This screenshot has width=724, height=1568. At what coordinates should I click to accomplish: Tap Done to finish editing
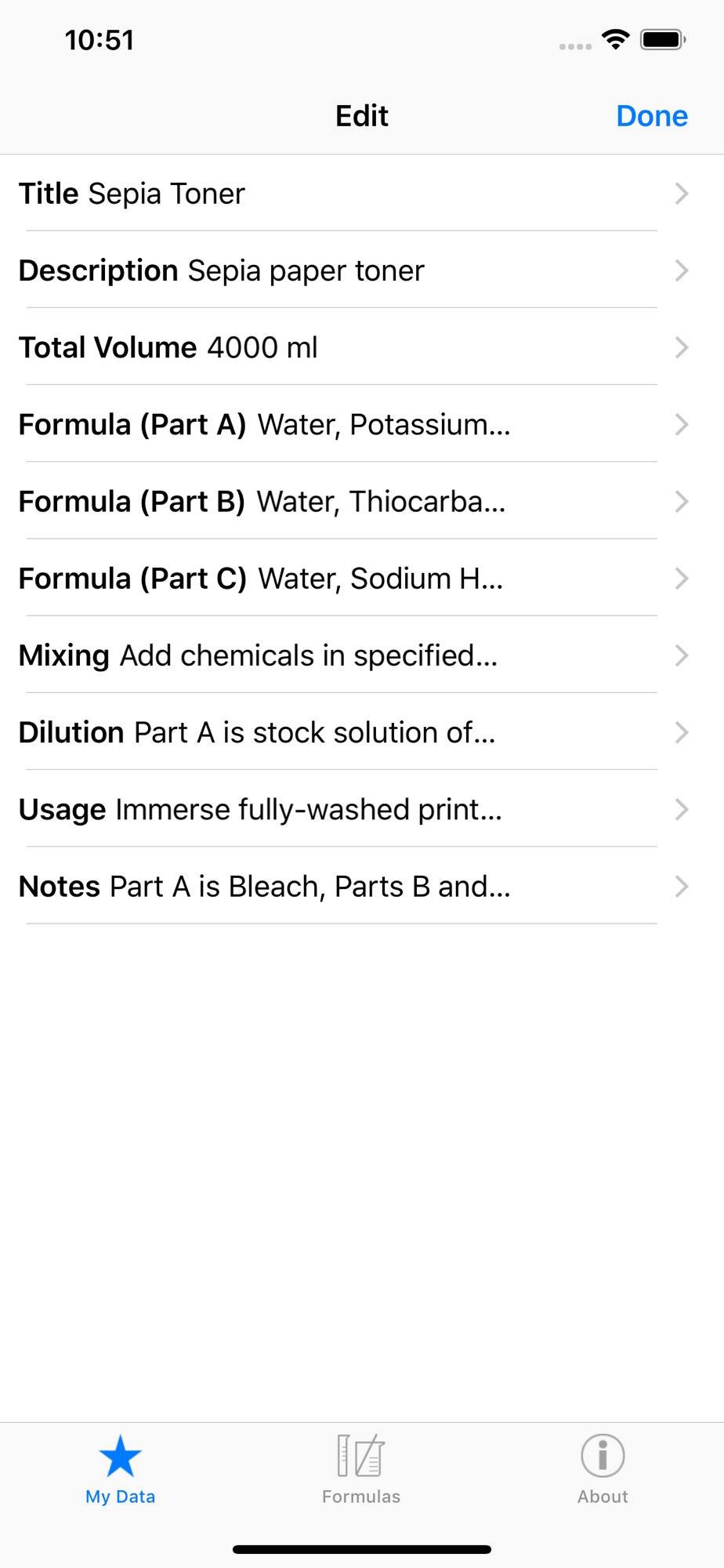(651, 116)
